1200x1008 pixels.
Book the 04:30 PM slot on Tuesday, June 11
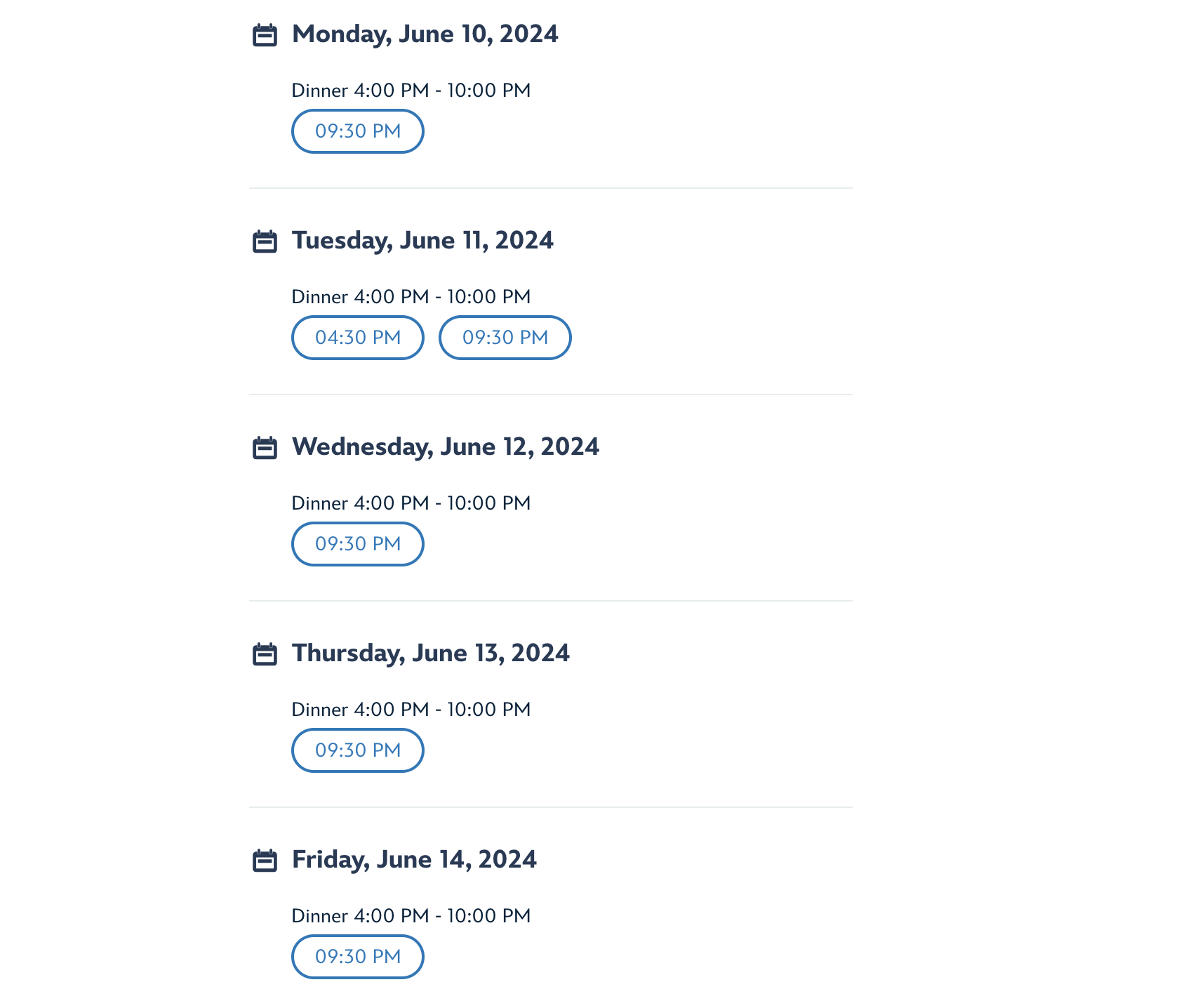pyautogui.click(x=357, y=338)
